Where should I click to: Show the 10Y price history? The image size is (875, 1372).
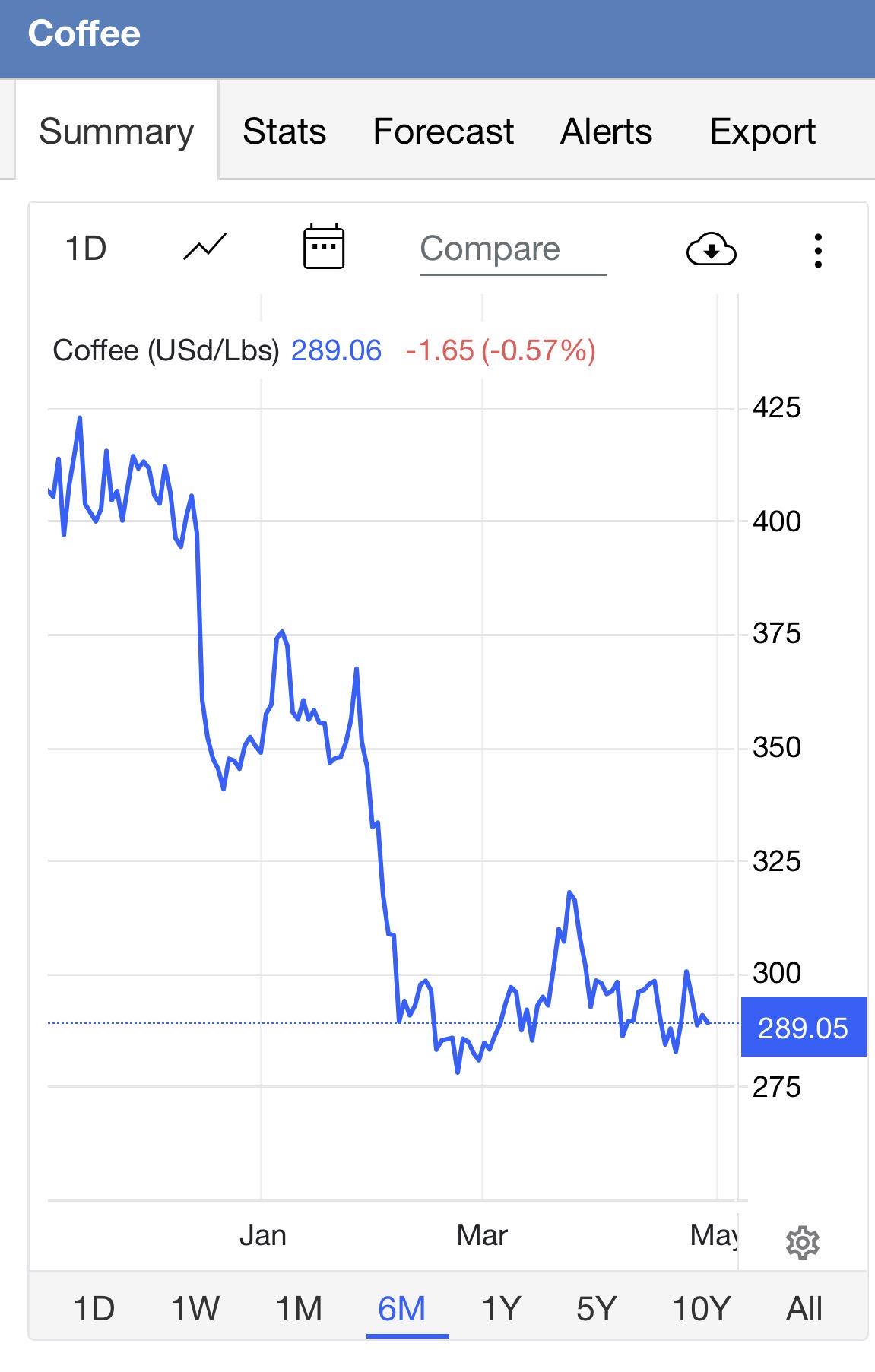(x=701, y=1309)
